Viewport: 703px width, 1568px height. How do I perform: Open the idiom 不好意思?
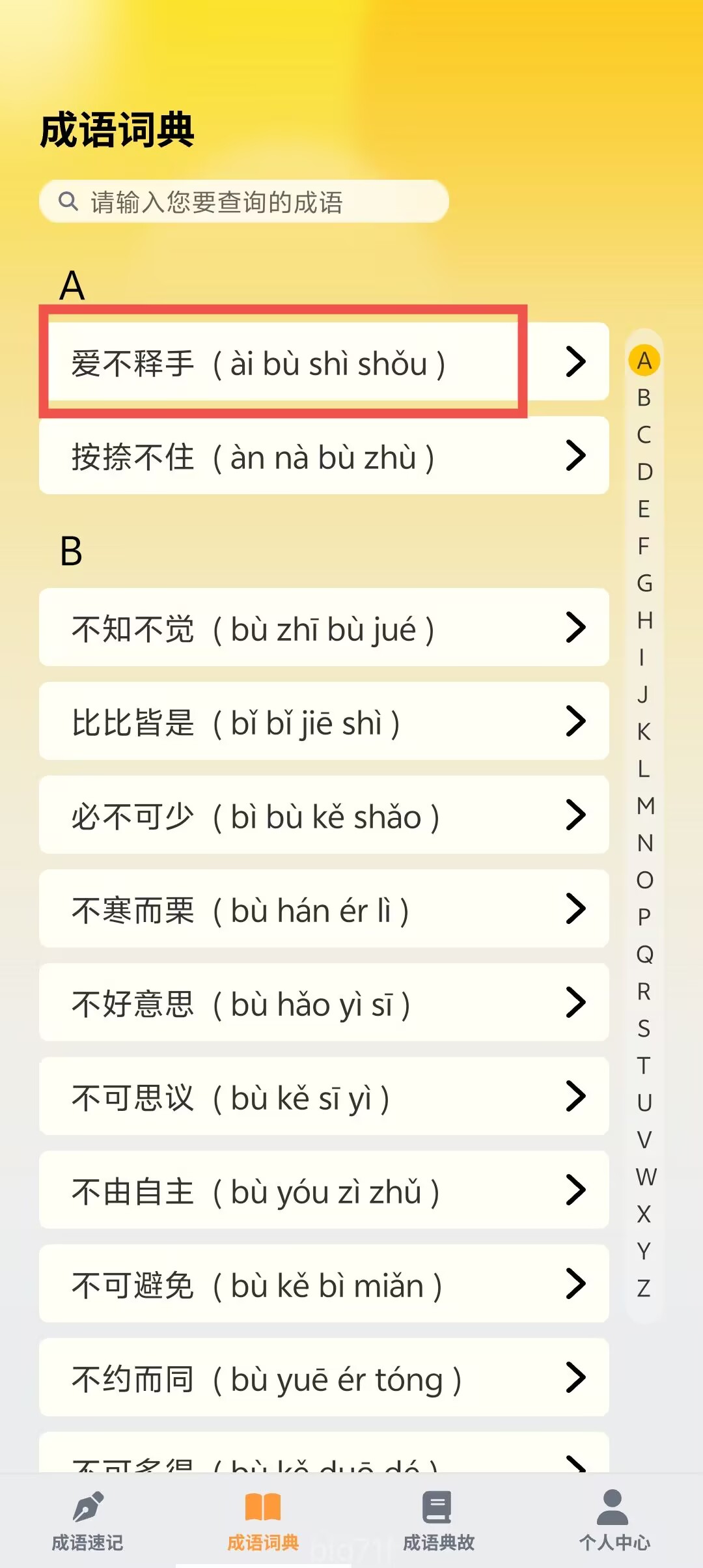click(324, 1003)
